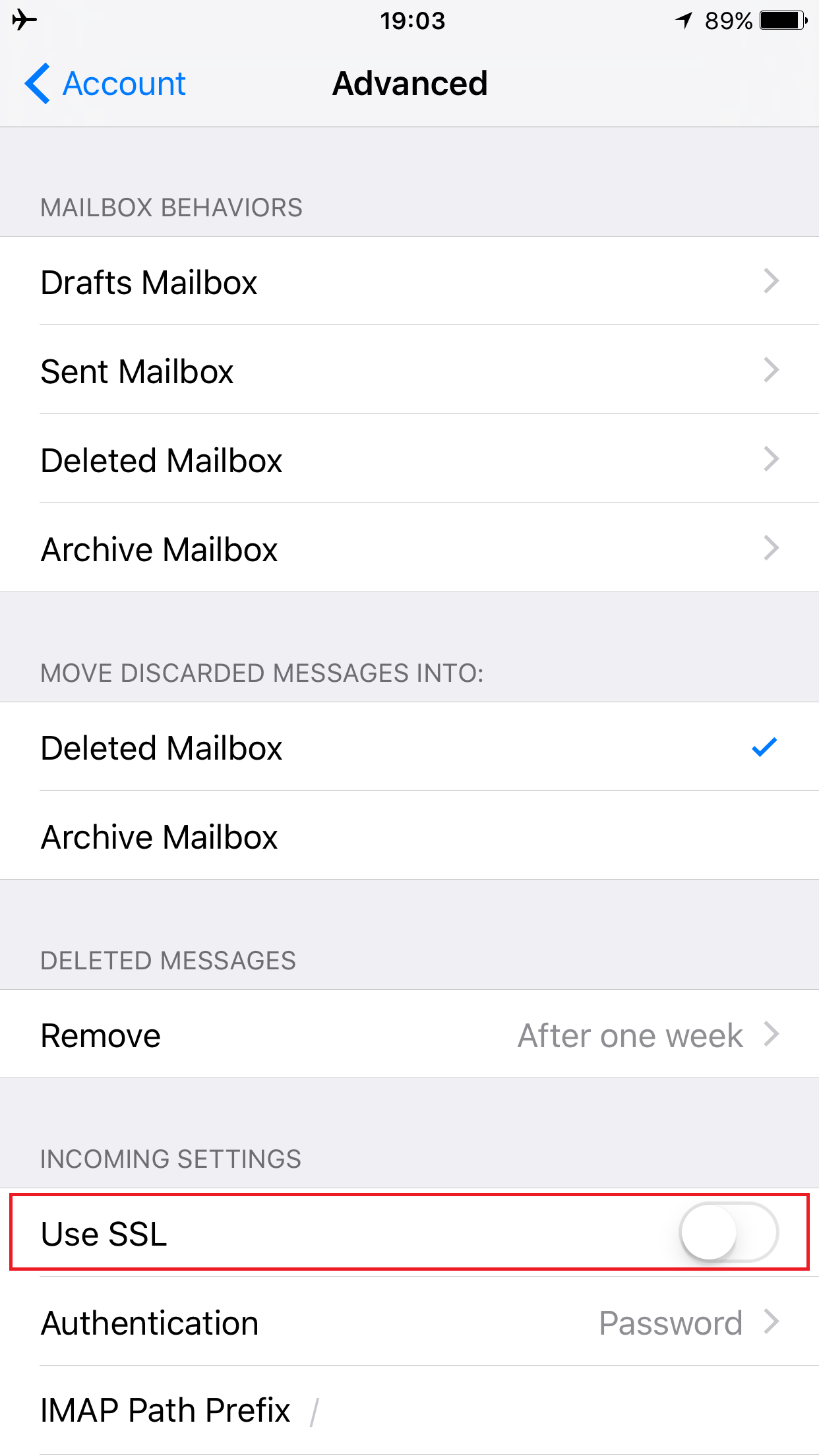Open Authentication method options

tap(409, 1322)
